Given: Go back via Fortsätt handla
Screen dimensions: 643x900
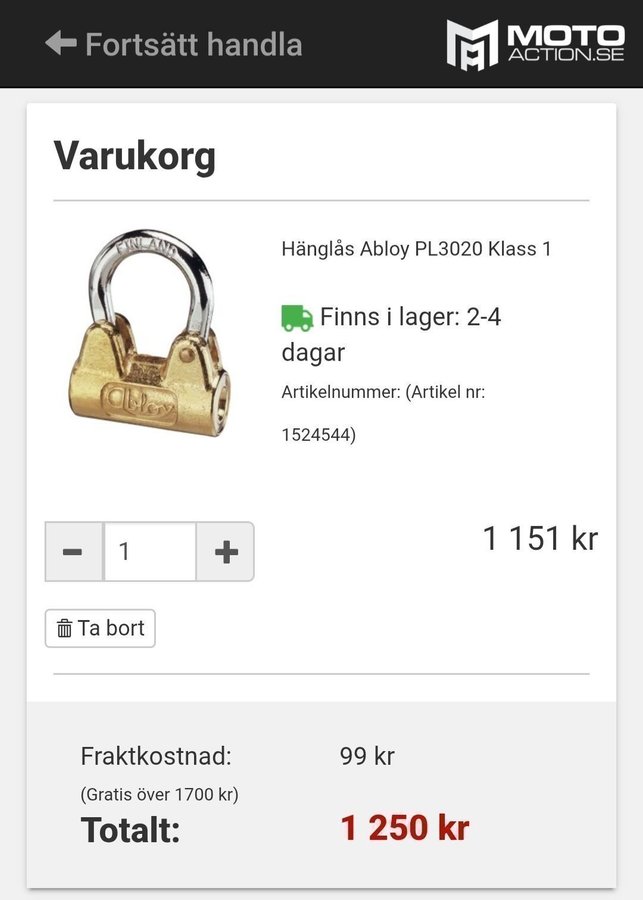Looking at the screenshot, I should 173,44.
